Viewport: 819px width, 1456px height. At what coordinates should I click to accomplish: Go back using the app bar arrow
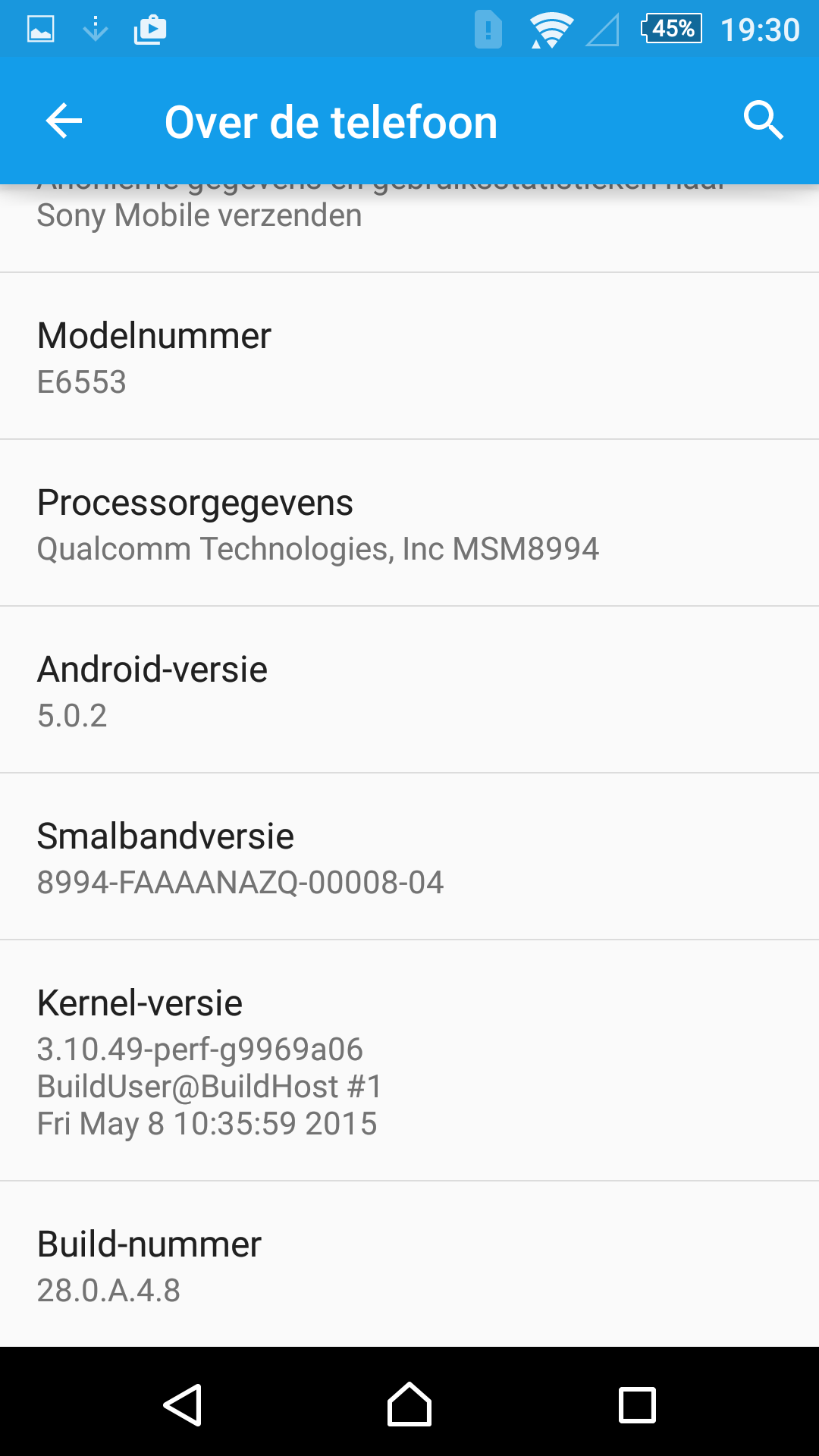64,121
